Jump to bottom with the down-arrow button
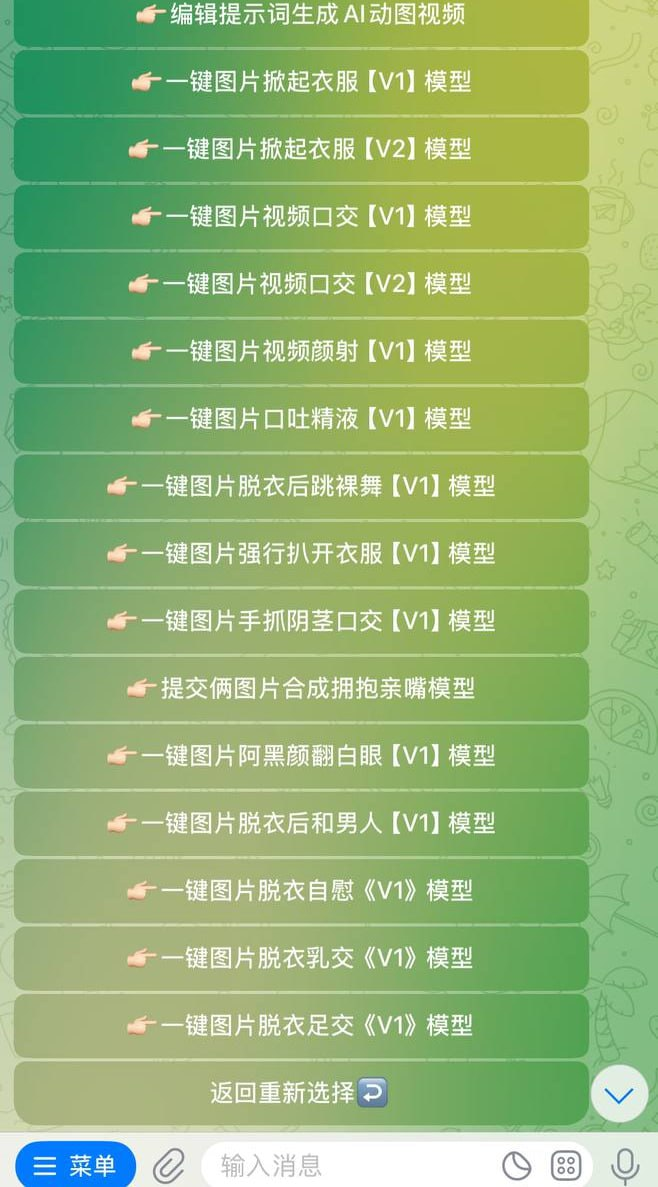The image size is (658, 1187). (619, 1095)
